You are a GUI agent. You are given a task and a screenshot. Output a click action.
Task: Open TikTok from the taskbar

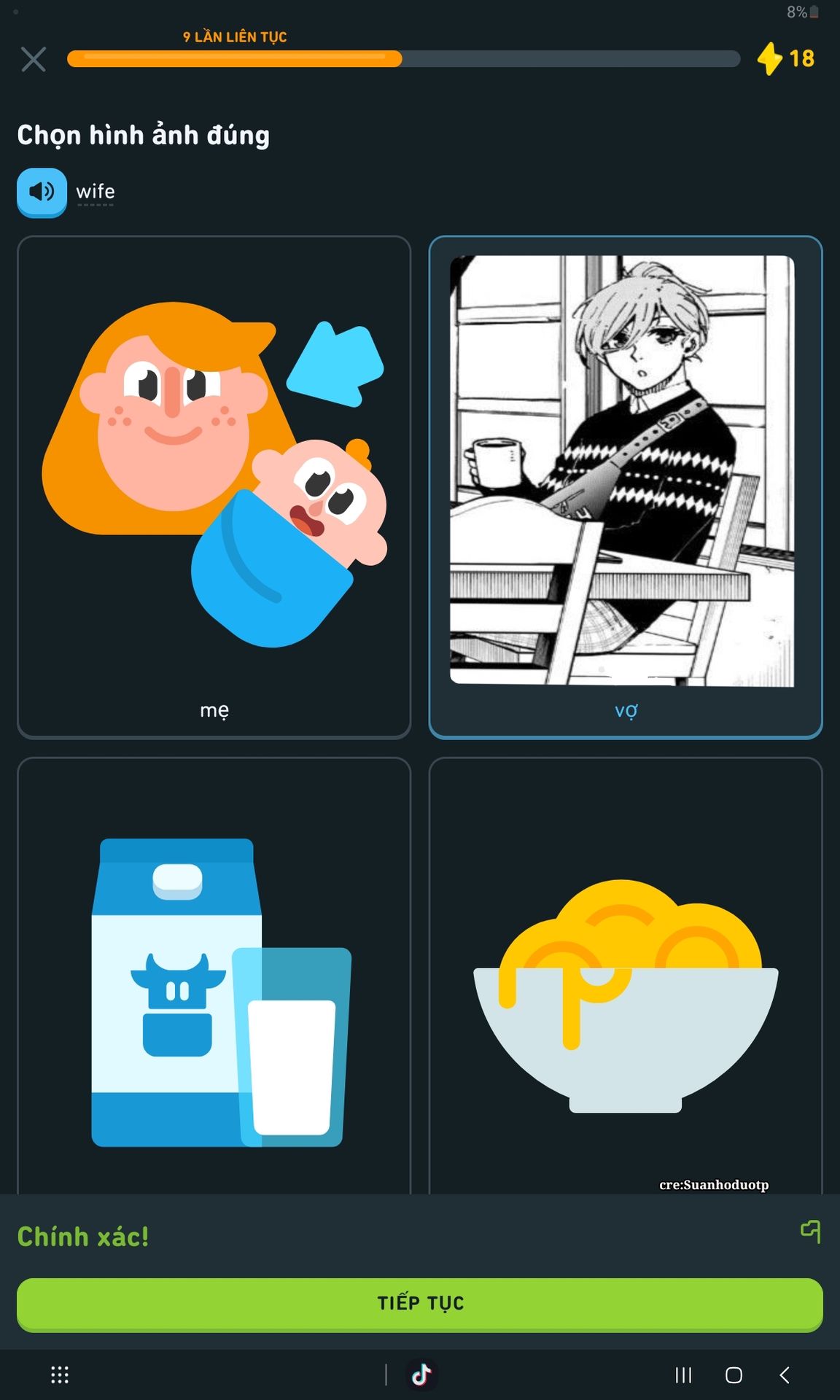pos(421,1375)
